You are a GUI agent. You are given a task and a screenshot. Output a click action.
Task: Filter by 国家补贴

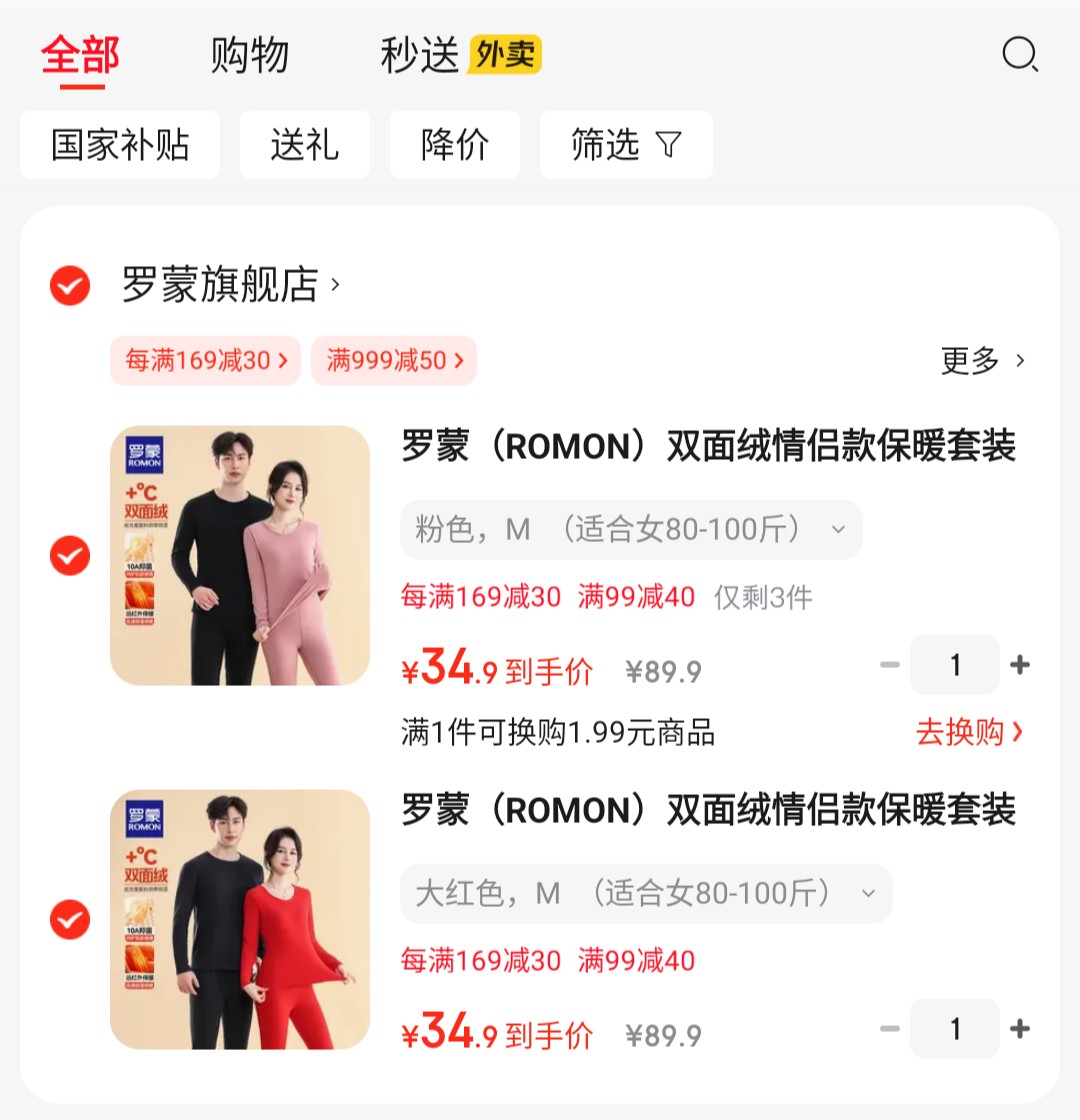click(120, 145)
